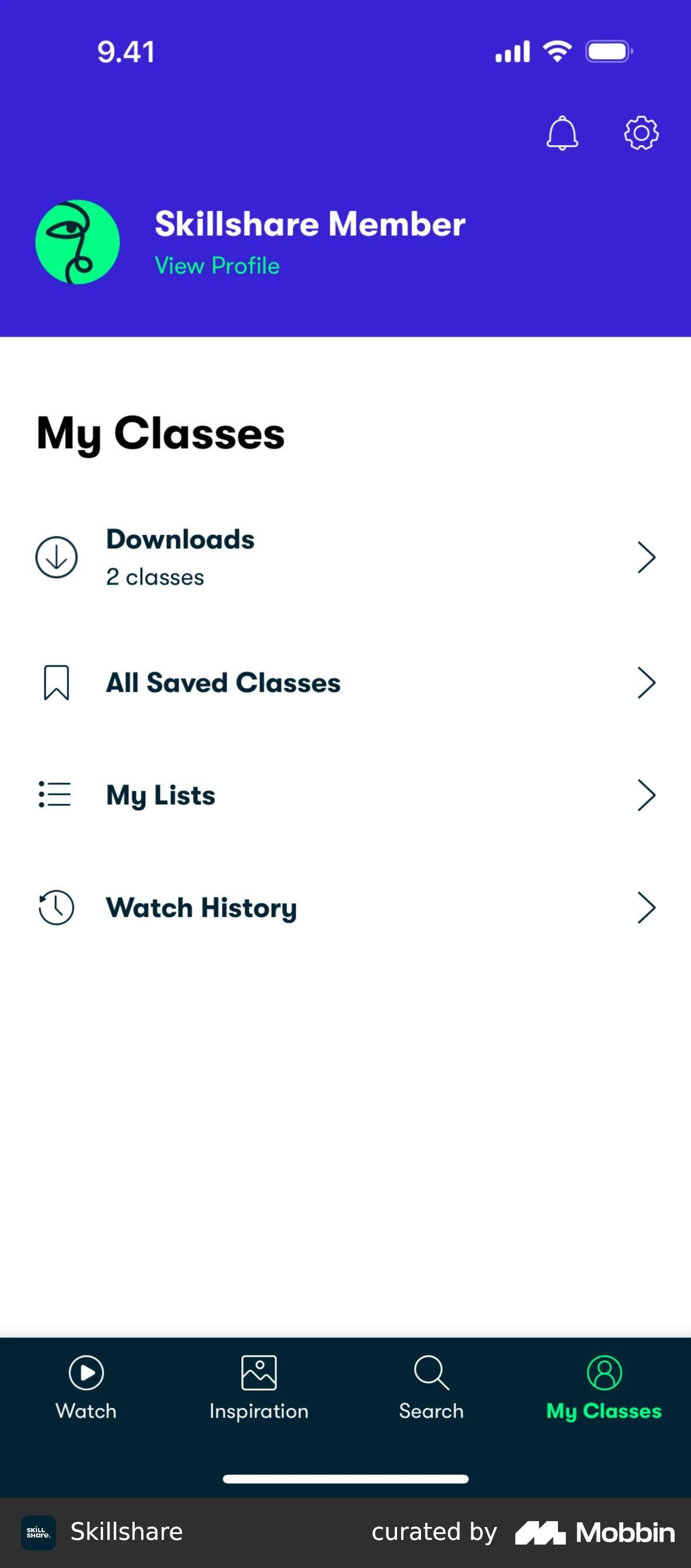The width and height of the screenshot is (691, 1568).
Task: Open Downloads with 2 classes
Action: pyautogui.click(x=344, y=557)
